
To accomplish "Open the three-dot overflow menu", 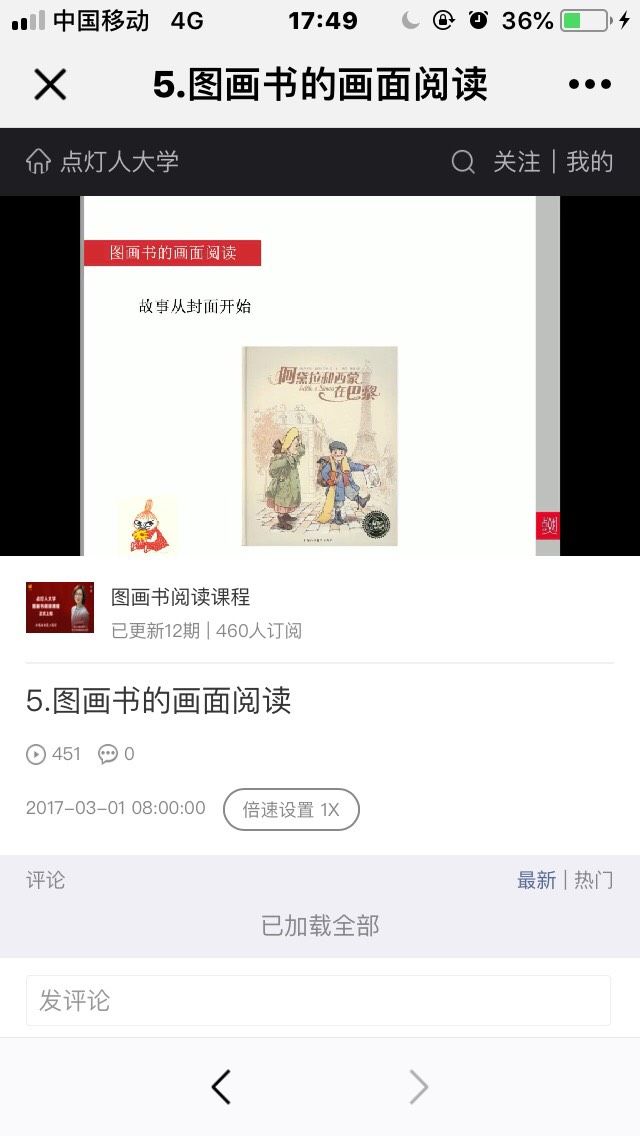I will coord(589,84).
